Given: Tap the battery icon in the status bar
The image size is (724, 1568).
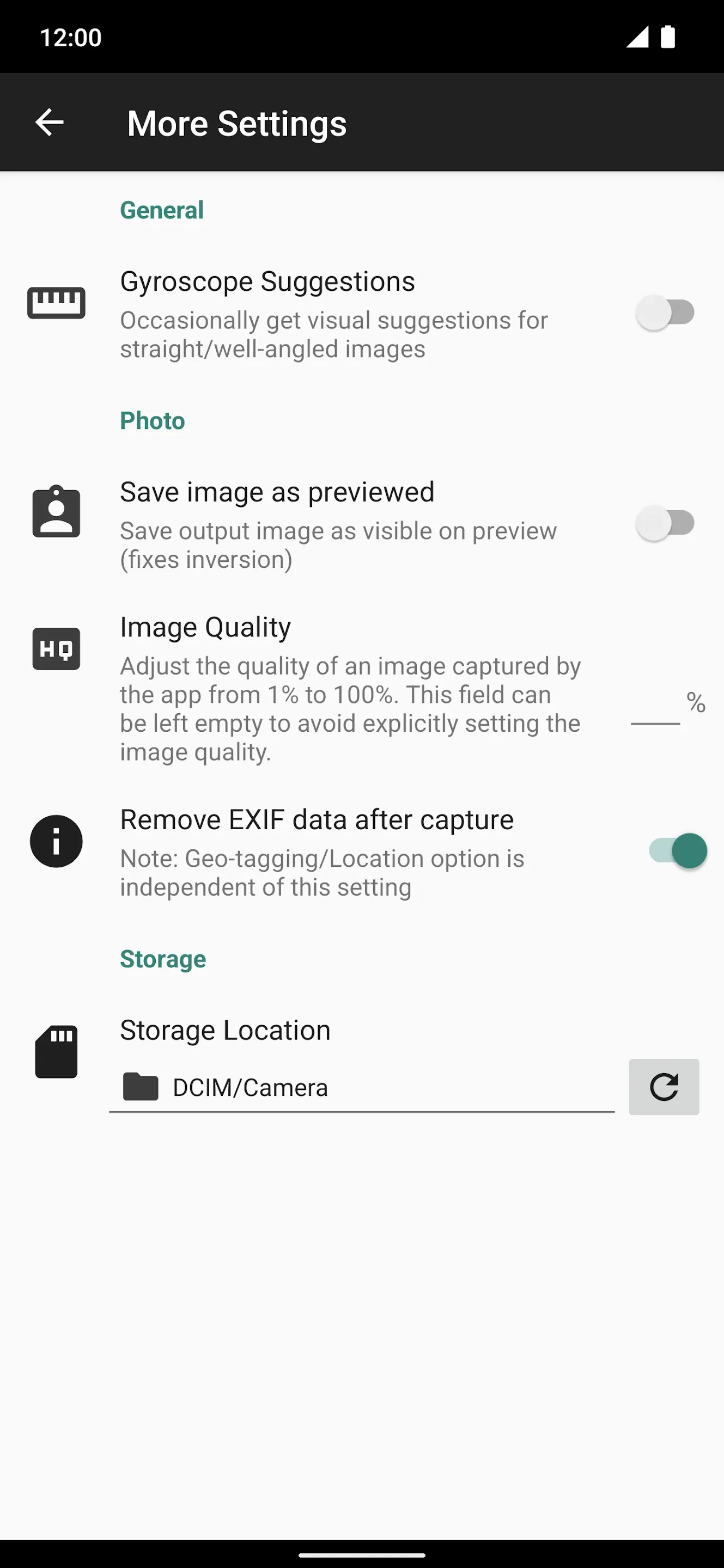Looking at the screenshot, I should point(667,36).
